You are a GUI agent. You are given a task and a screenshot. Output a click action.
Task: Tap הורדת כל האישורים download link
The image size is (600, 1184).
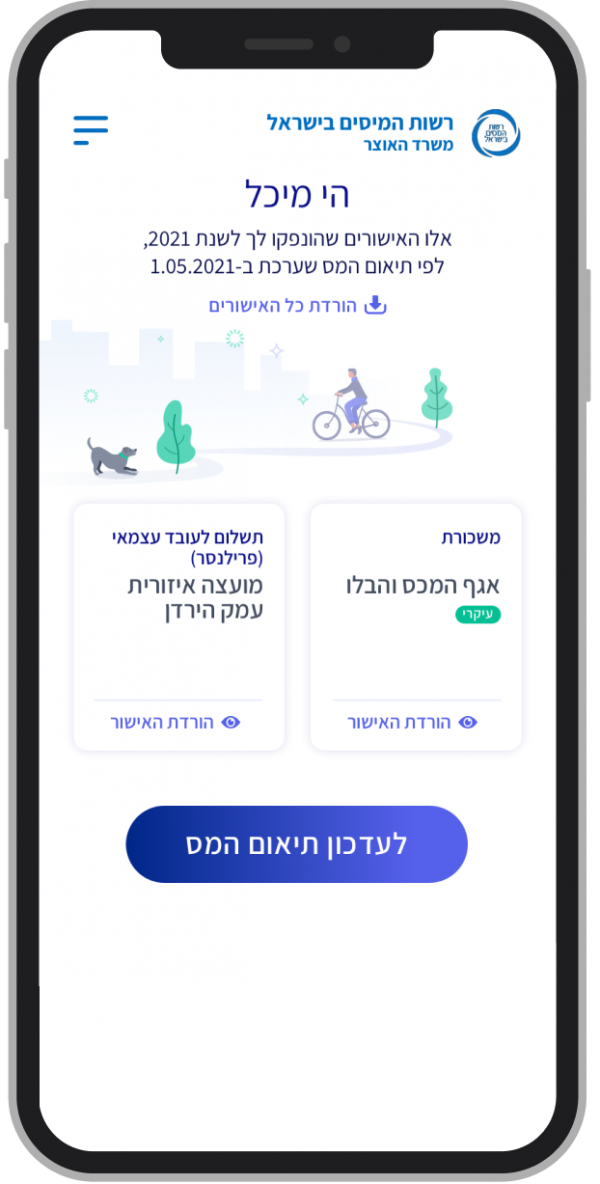297,305
